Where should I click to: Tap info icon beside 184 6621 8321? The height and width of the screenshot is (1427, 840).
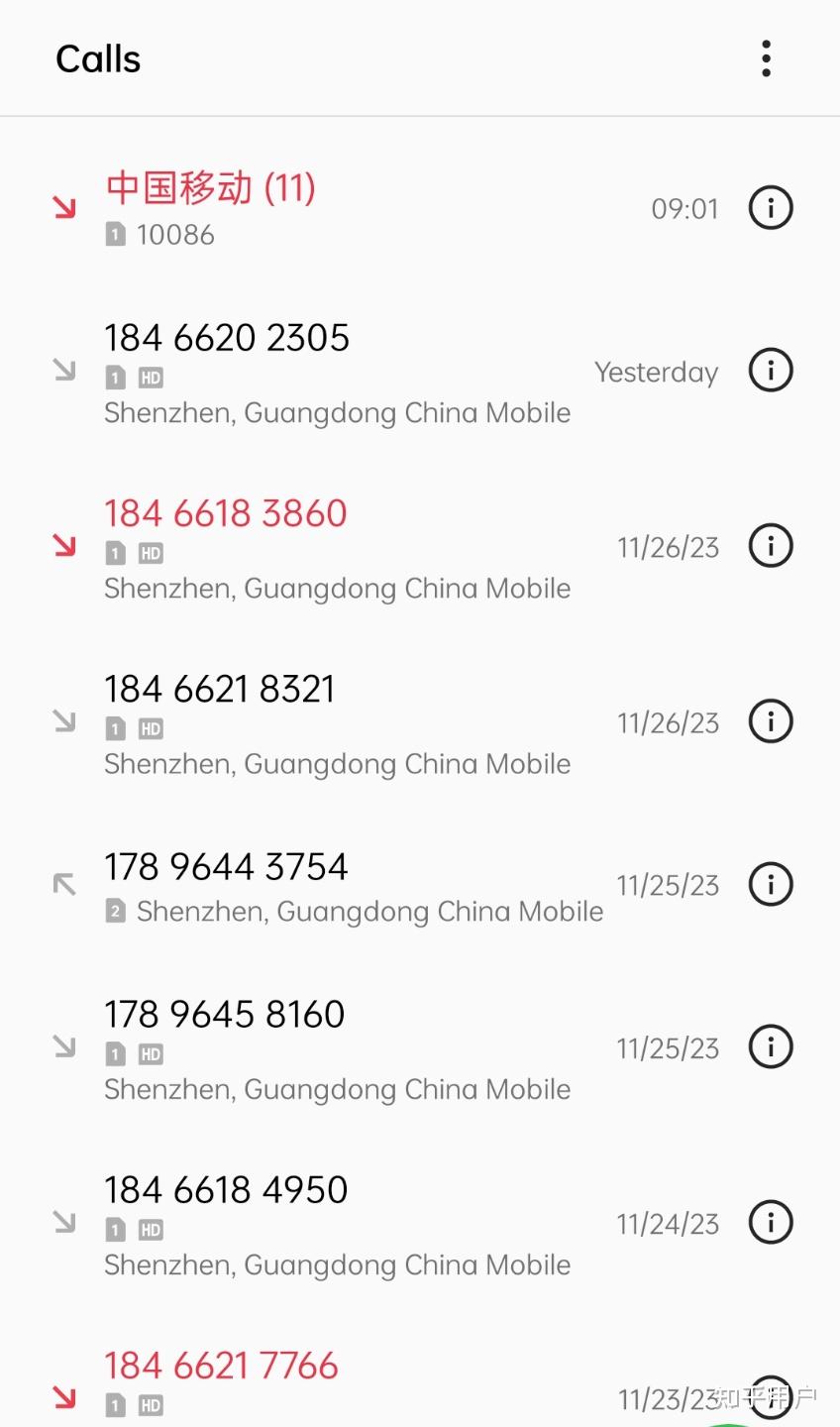pos(771,721)
